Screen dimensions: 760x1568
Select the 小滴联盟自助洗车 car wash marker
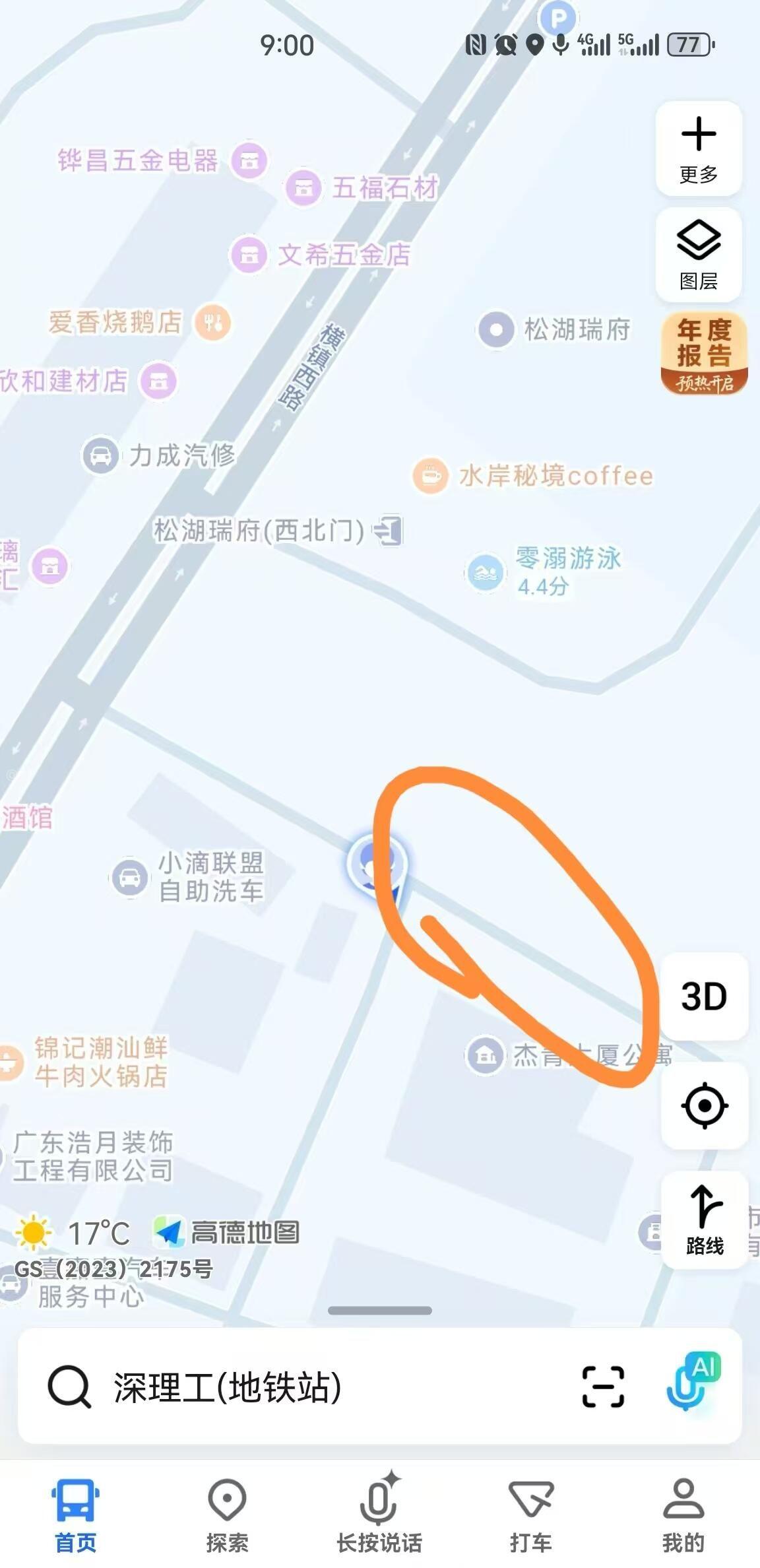pyautogui.click(x=130, y=877)
